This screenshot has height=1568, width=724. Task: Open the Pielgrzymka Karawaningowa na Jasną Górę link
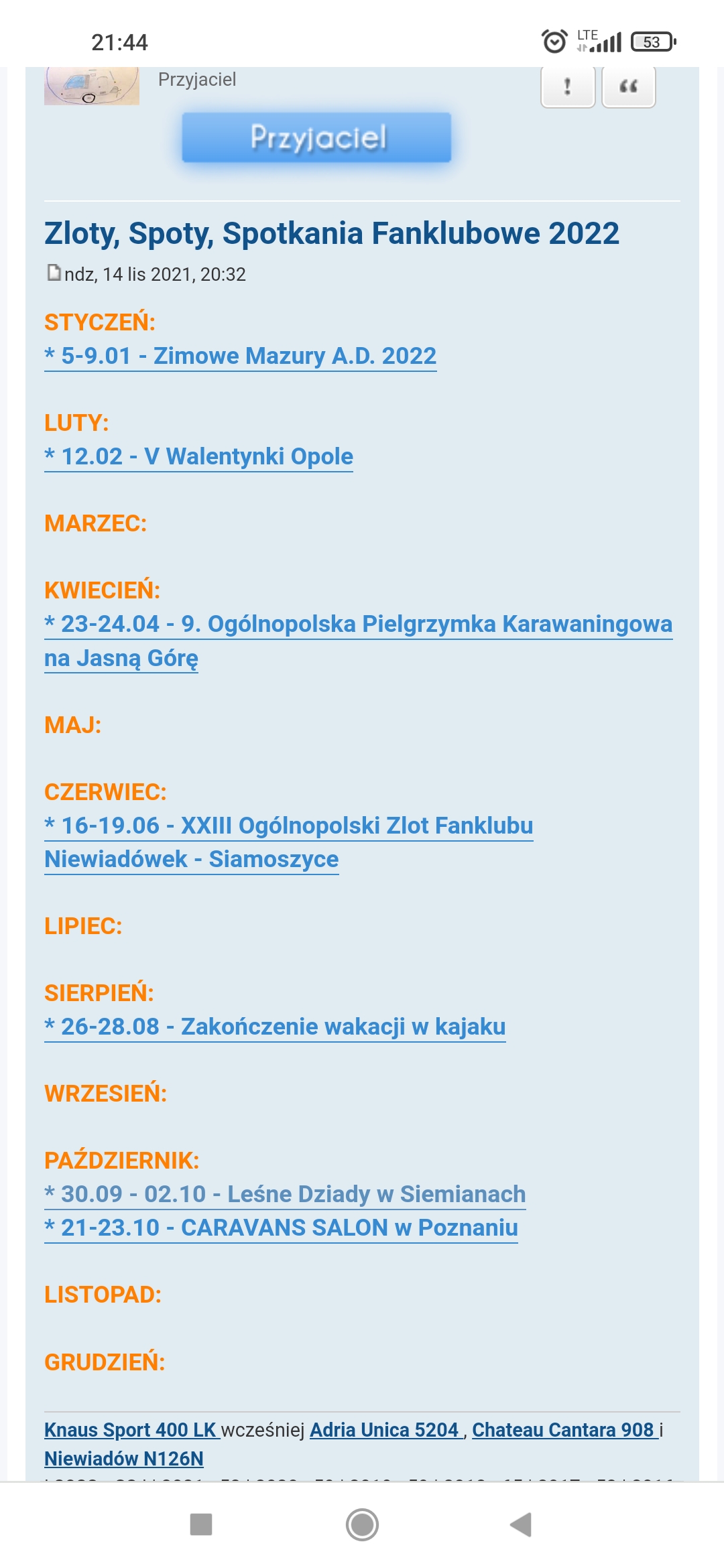point(358,624)
